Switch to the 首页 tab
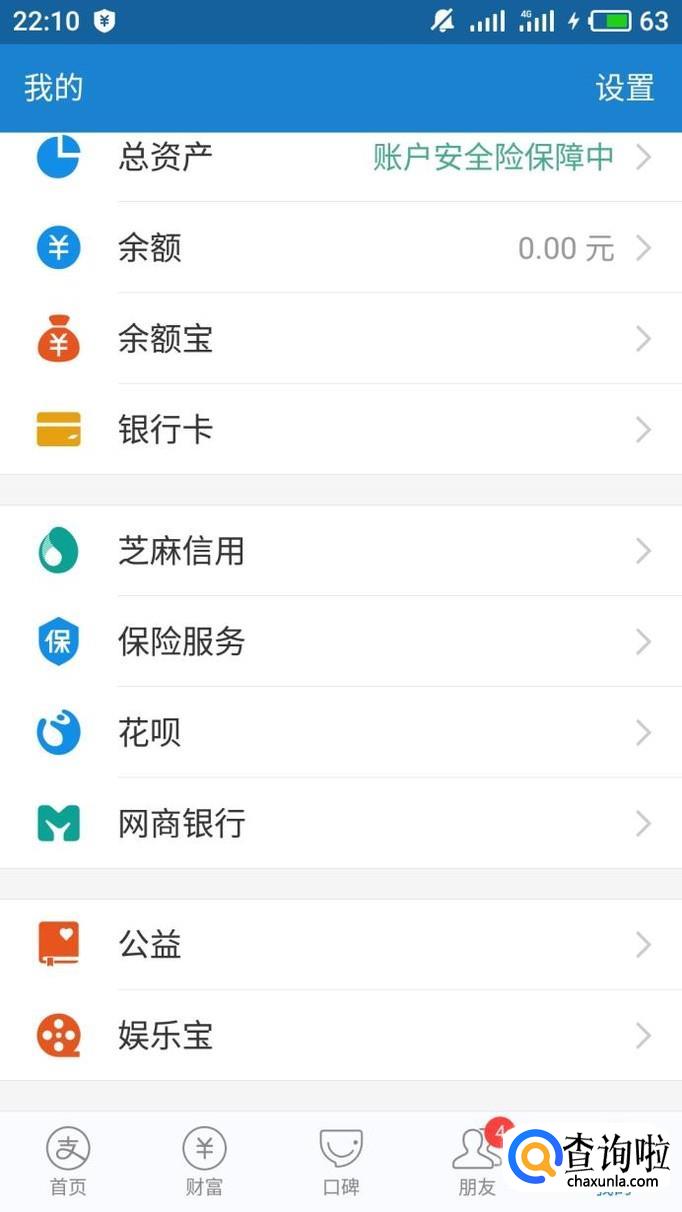This screenshot has width=682, height=1212. tap(68, 1162)
